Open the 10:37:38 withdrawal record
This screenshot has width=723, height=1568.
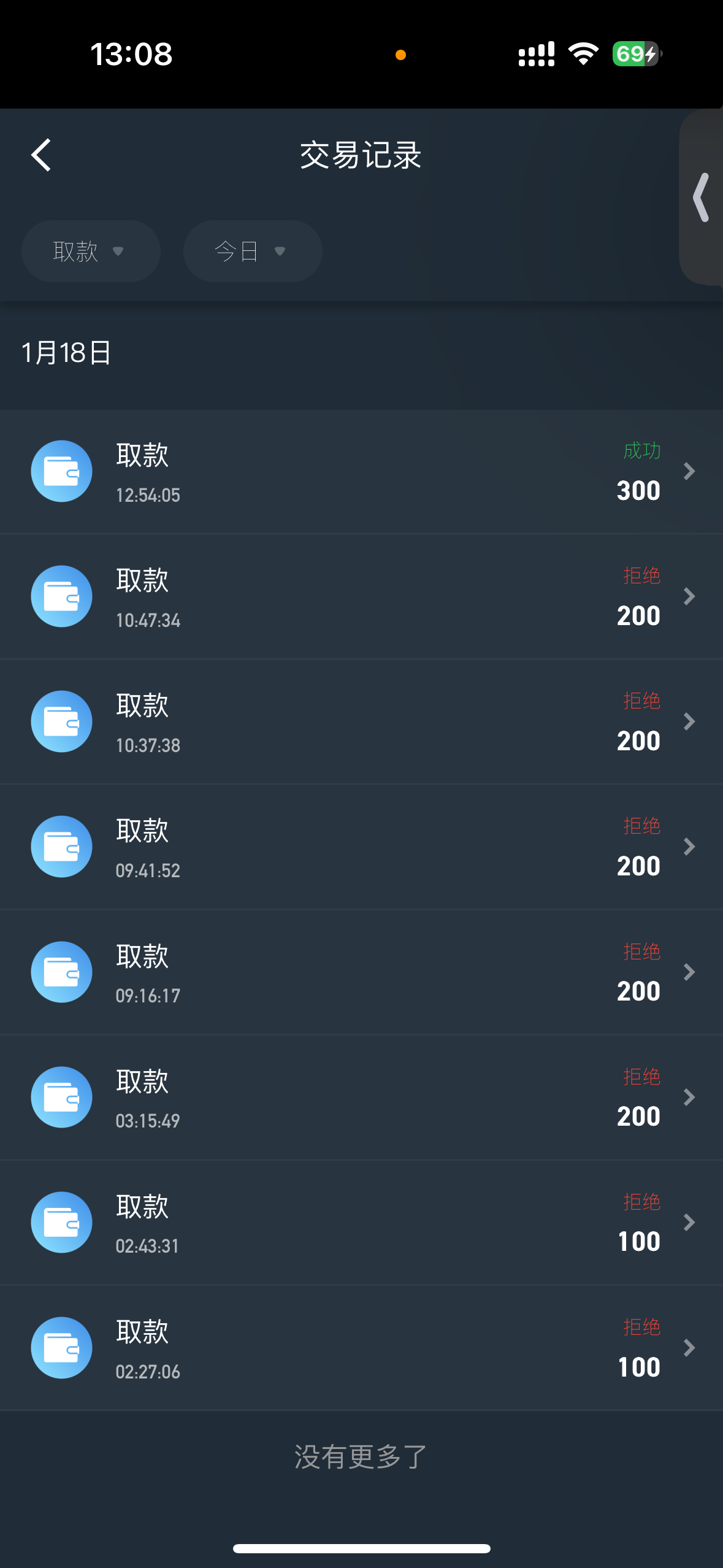coord(361,721)
